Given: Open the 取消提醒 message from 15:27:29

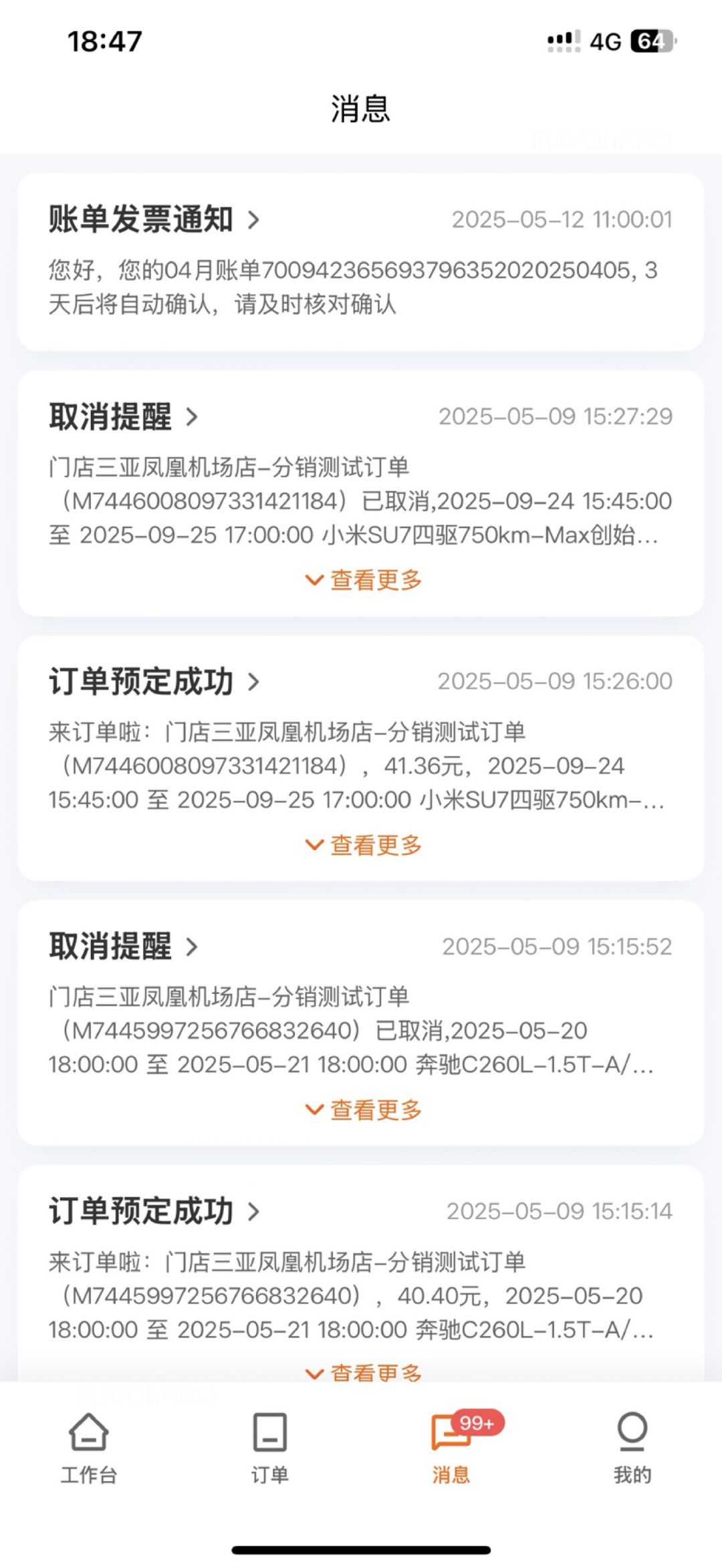Looking at the screenshot, I should point(124,417).
